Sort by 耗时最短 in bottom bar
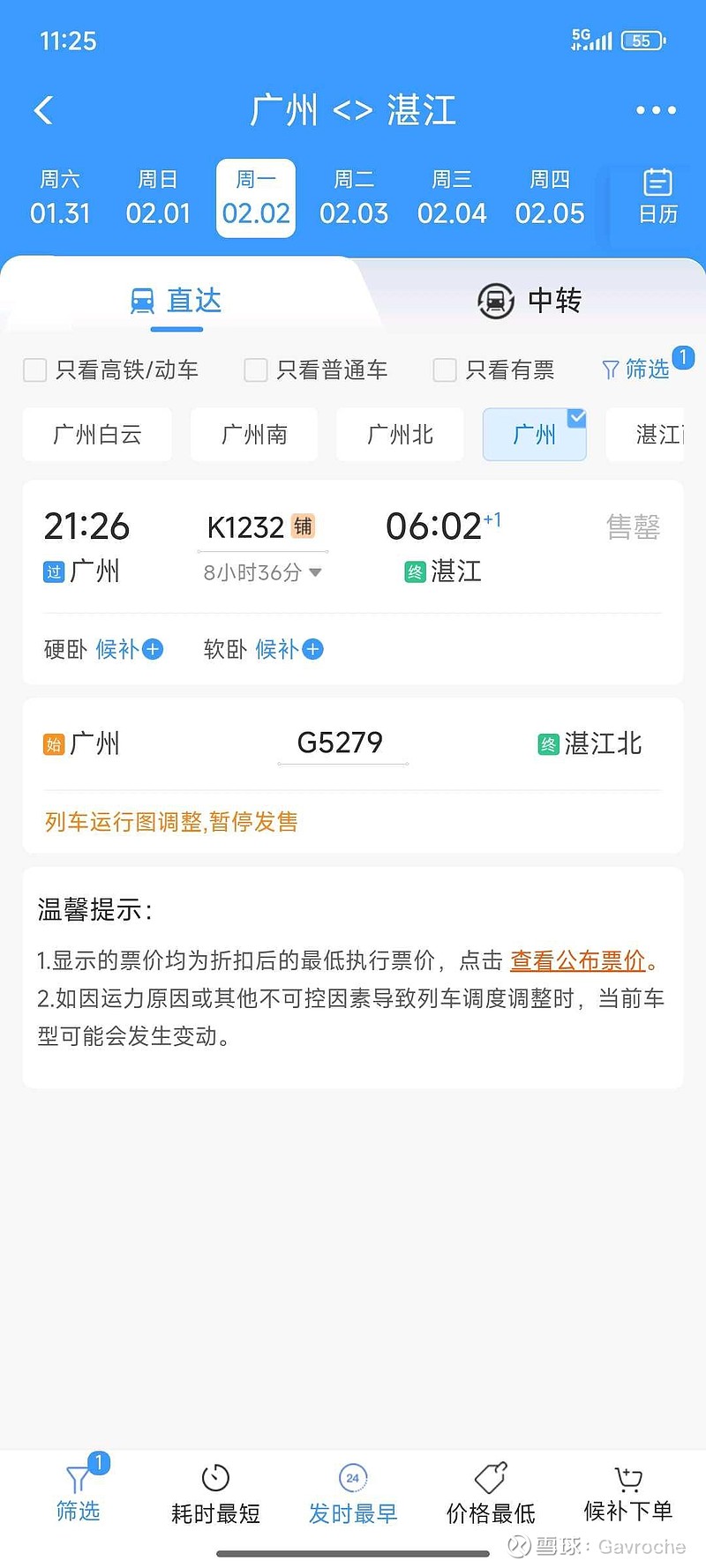The height and width of the screenshot is (1568, 706). (x=215, y=1494)
